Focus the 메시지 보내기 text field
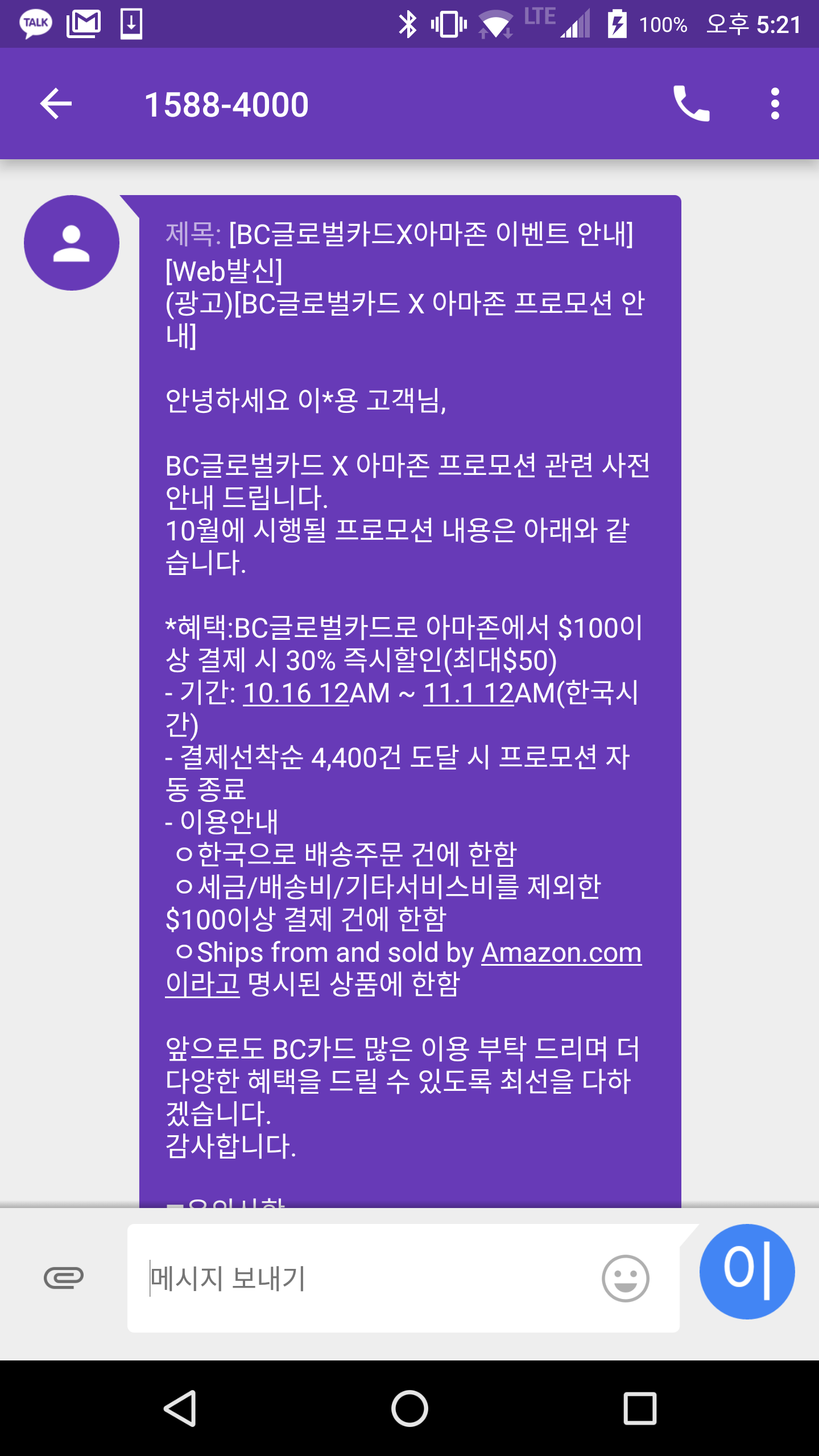Viewport: 819px width, 1456px height. click(x=364, y=1278)
